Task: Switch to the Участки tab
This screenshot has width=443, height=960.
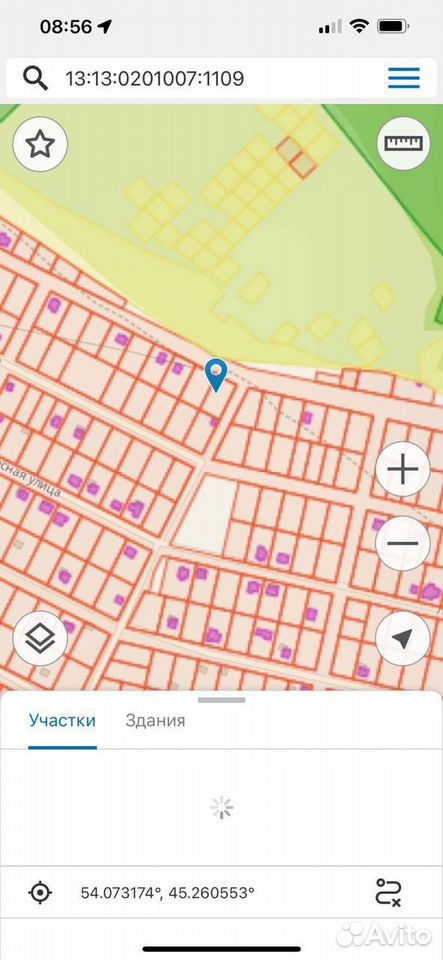Action: (x=62, y=720)
